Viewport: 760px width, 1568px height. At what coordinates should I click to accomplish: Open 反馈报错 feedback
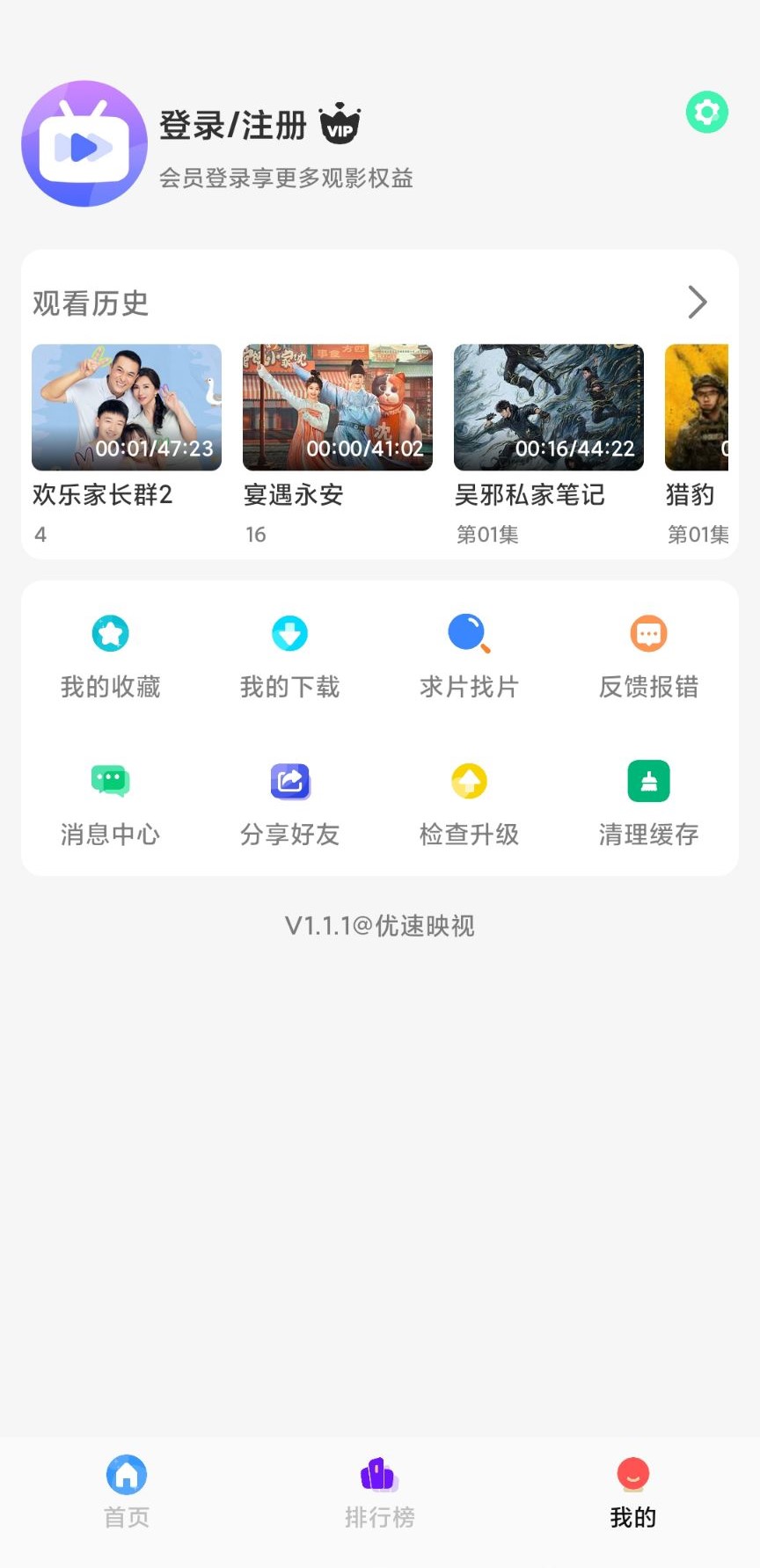649,656
